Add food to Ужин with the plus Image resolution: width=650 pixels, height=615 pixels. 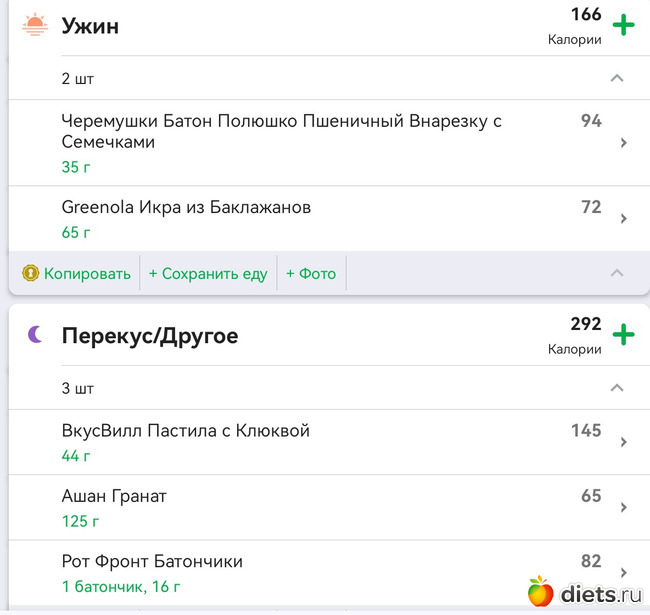click(623, 26)
